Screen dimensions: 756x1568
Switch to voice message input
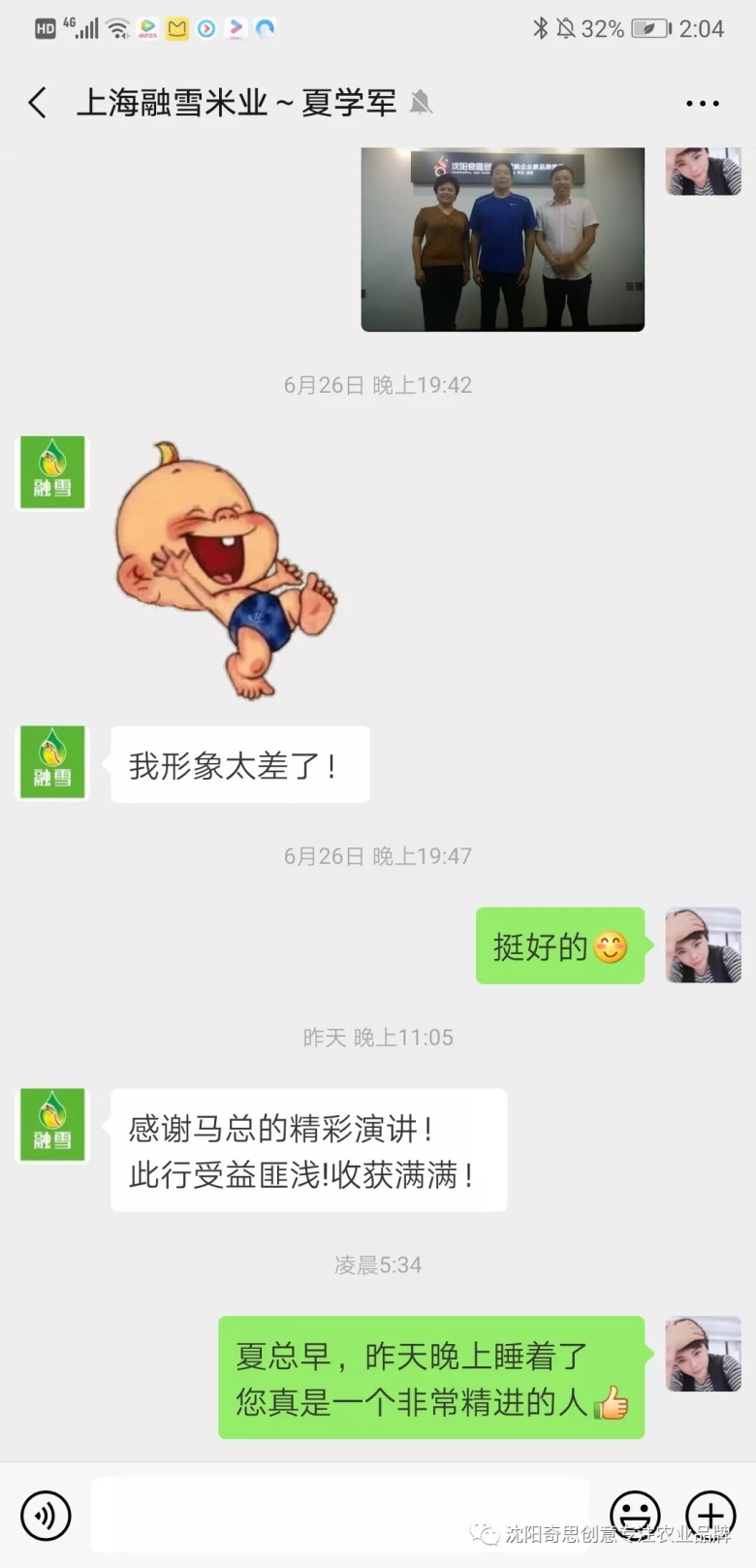46,1515
